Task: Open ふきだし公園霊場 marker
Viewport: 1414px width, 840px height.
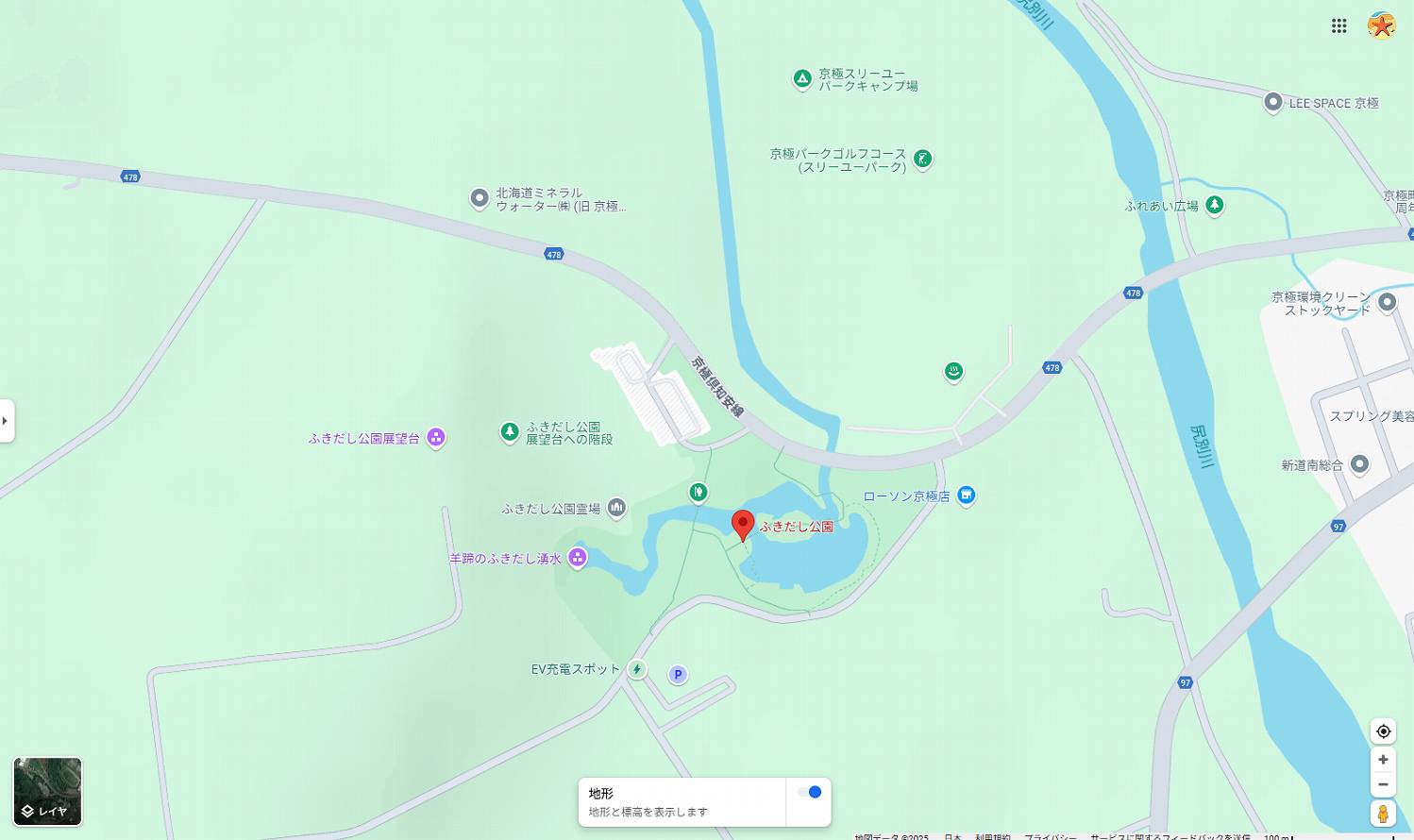Action: 616,509
